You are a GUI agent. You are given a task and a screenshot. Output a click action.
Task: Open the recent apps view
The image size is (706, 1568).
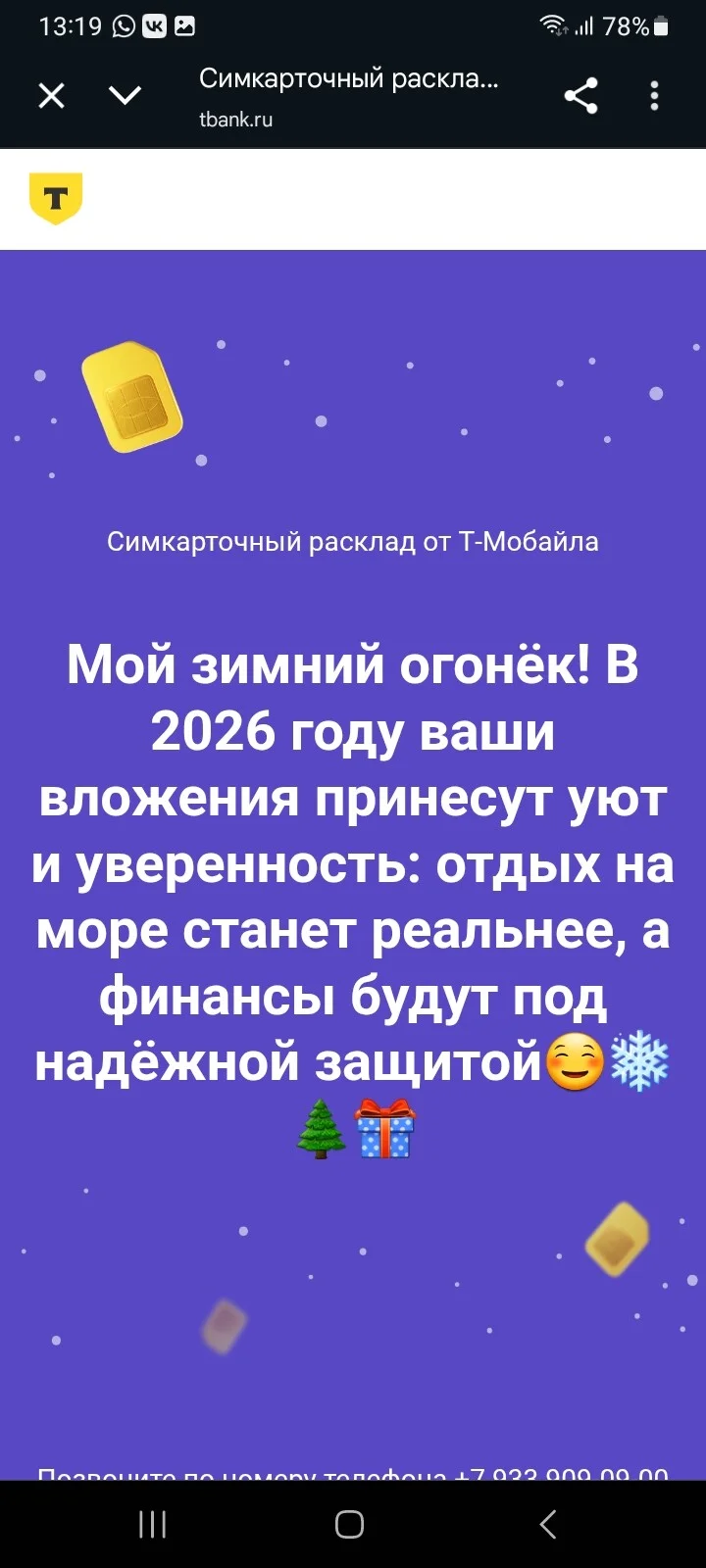point(153,1524)
